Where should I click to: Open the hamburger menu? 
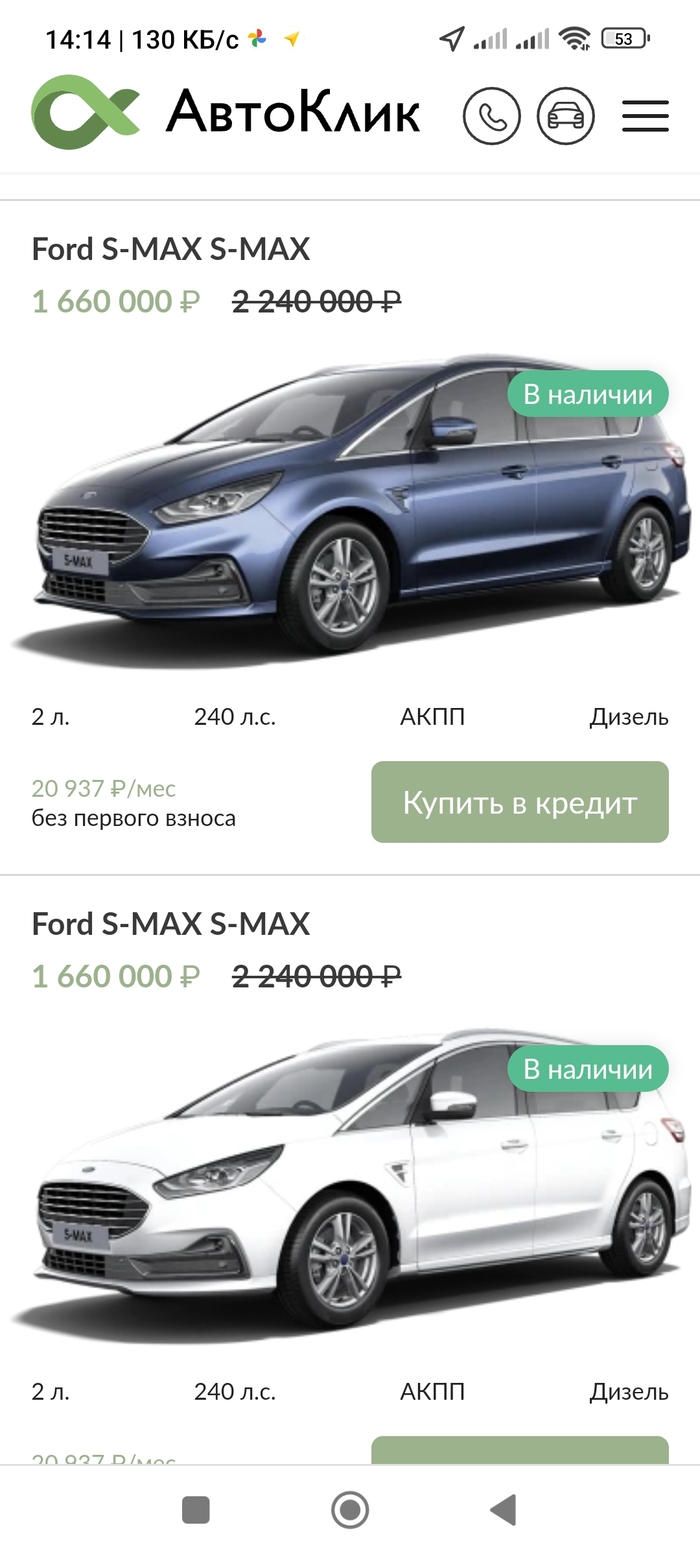[x=645, y=116]
